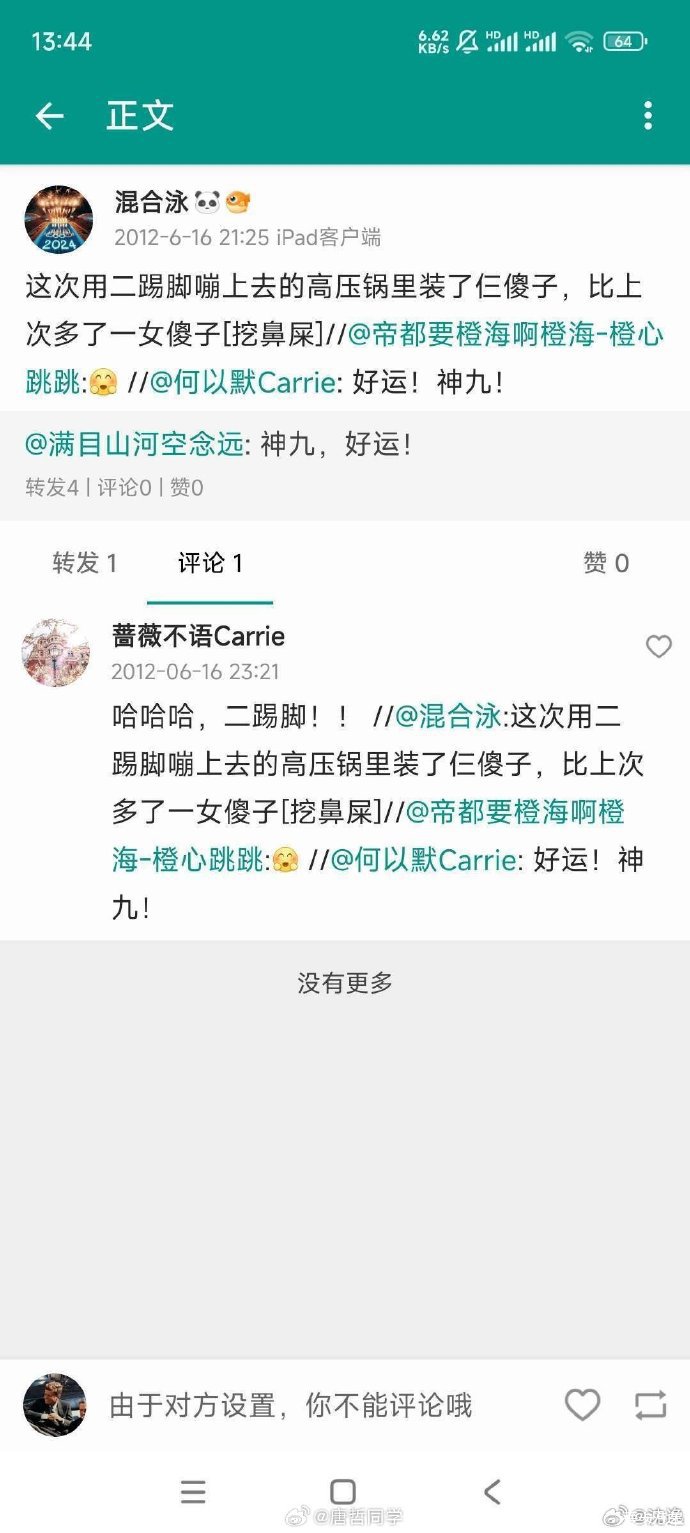Open the three-dot overflow menu
690x1533 pixels.
648,116
